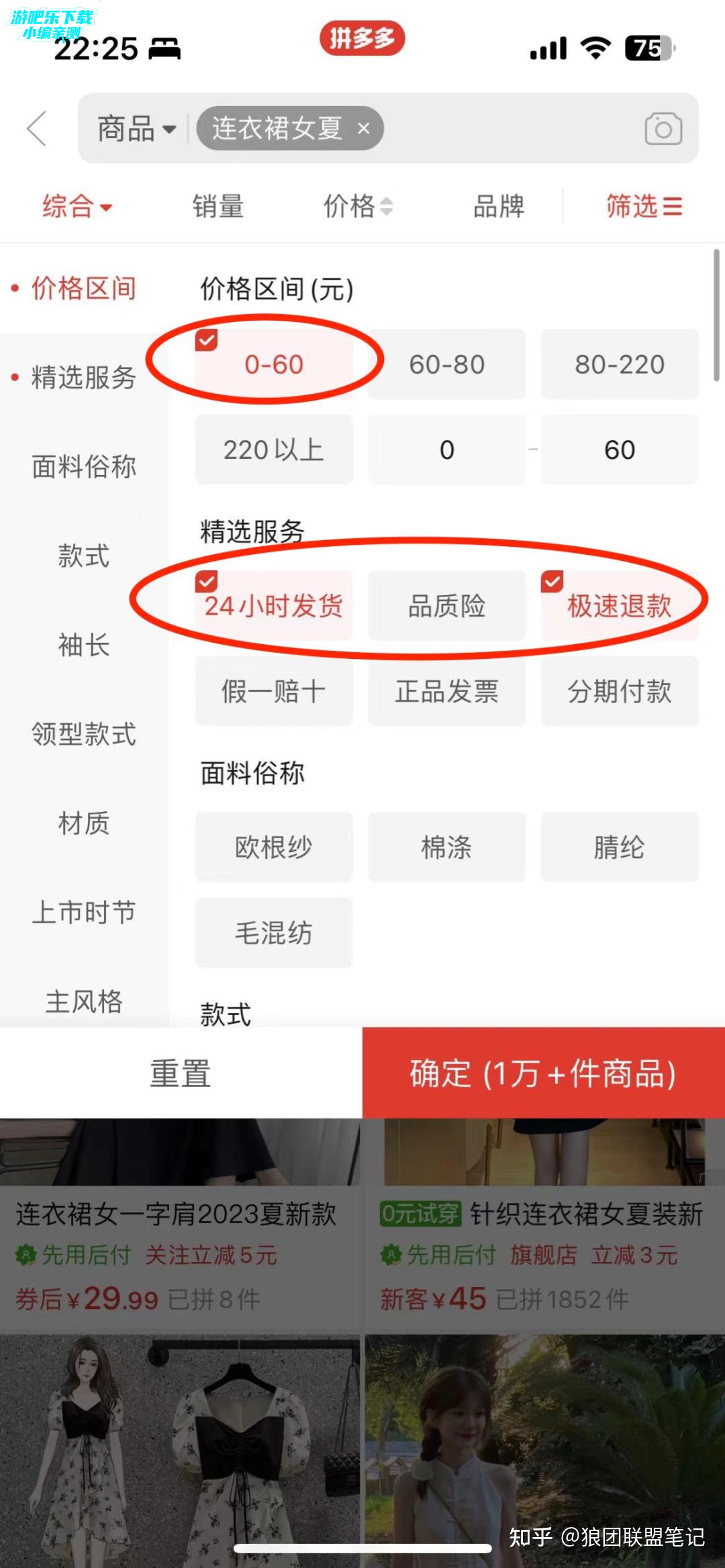The height and width of the screenshot is (1568, 725).
Task: Pick the 欧根纱 fabric chip
Action: point(274,847)
